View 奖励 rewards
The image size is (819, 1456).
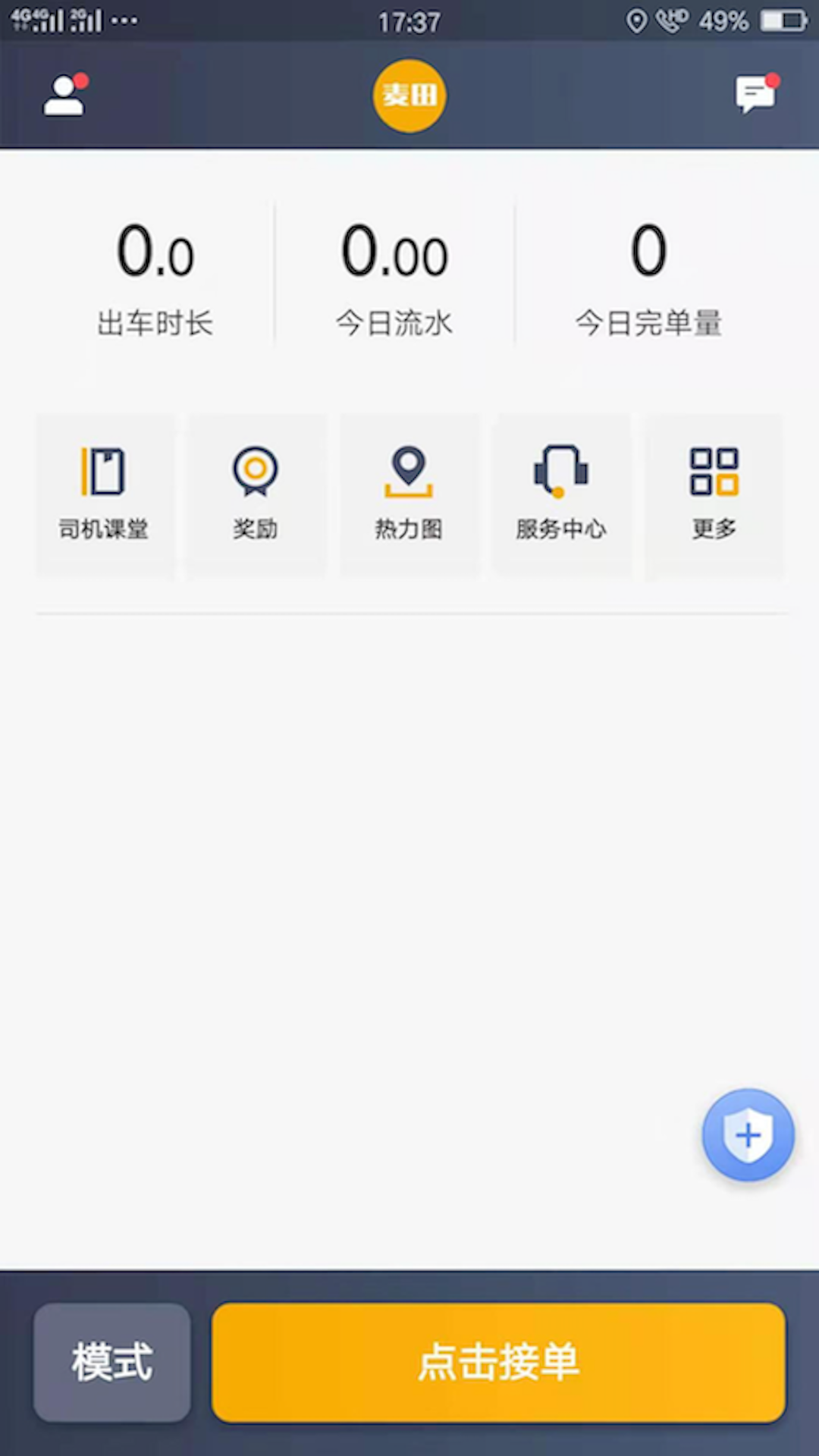tap(256, 494)
